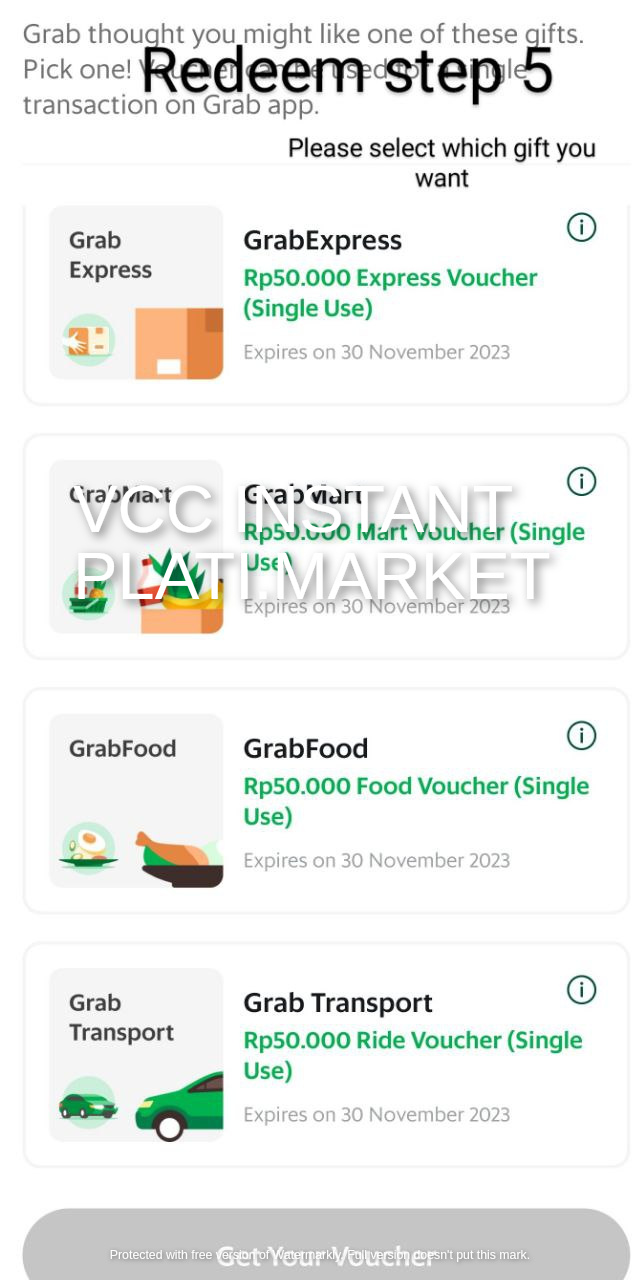Screen dimensions: 641x1280
Task: Pick the GrabFood Rp50.000 Food Voucher
Action: pyautogui.click(x=326, y=801)
